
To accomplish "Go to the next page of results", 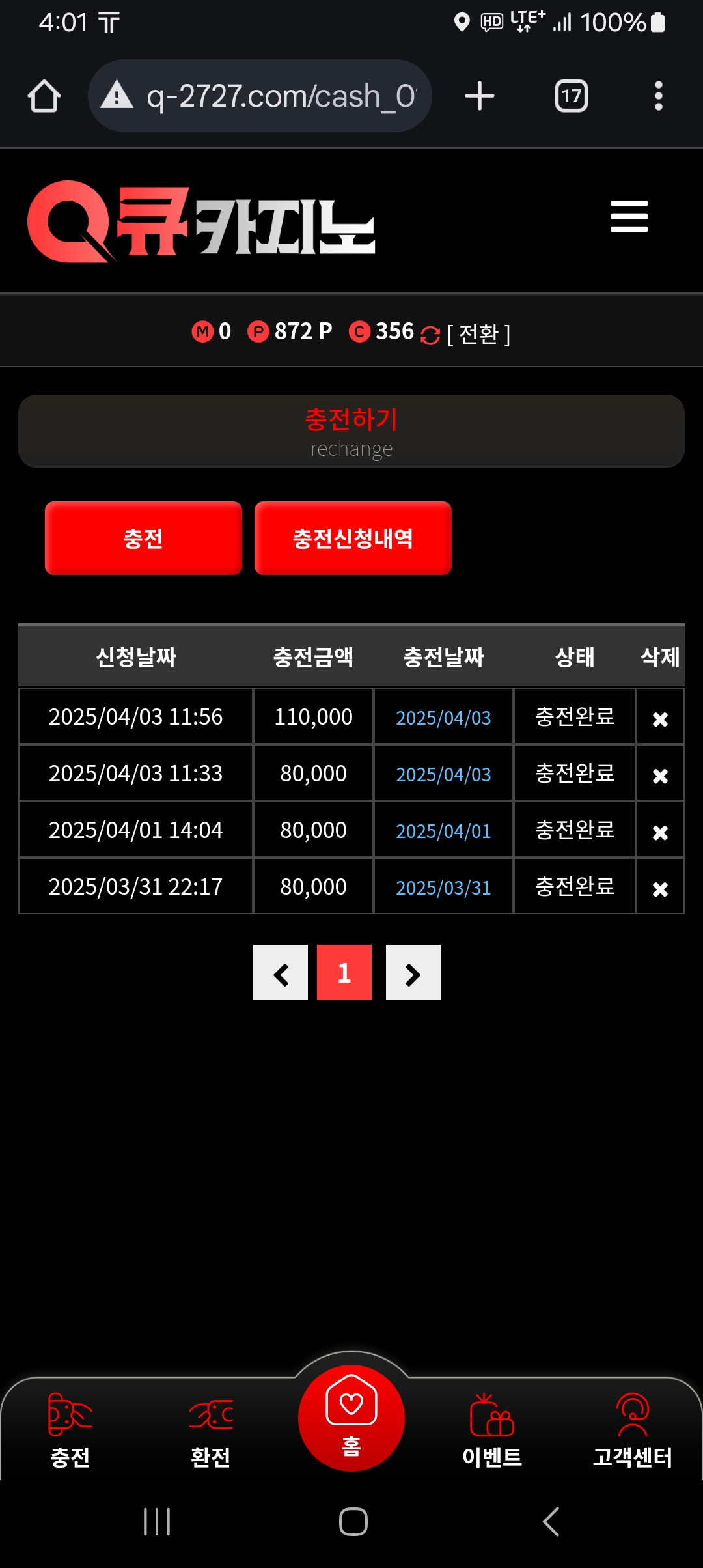I will pos(413,973).
